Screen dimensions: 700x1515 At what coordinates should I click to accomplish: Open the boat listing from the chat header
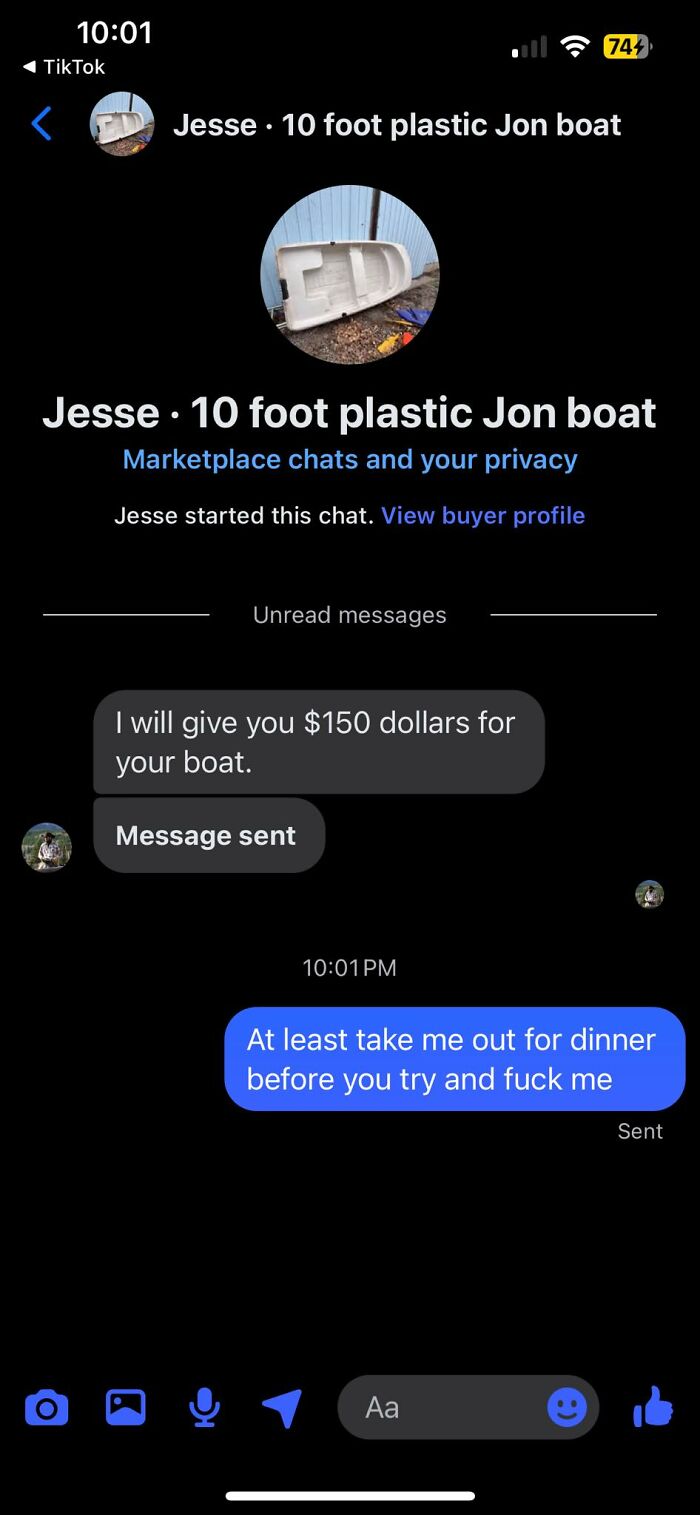click(396, 125)
